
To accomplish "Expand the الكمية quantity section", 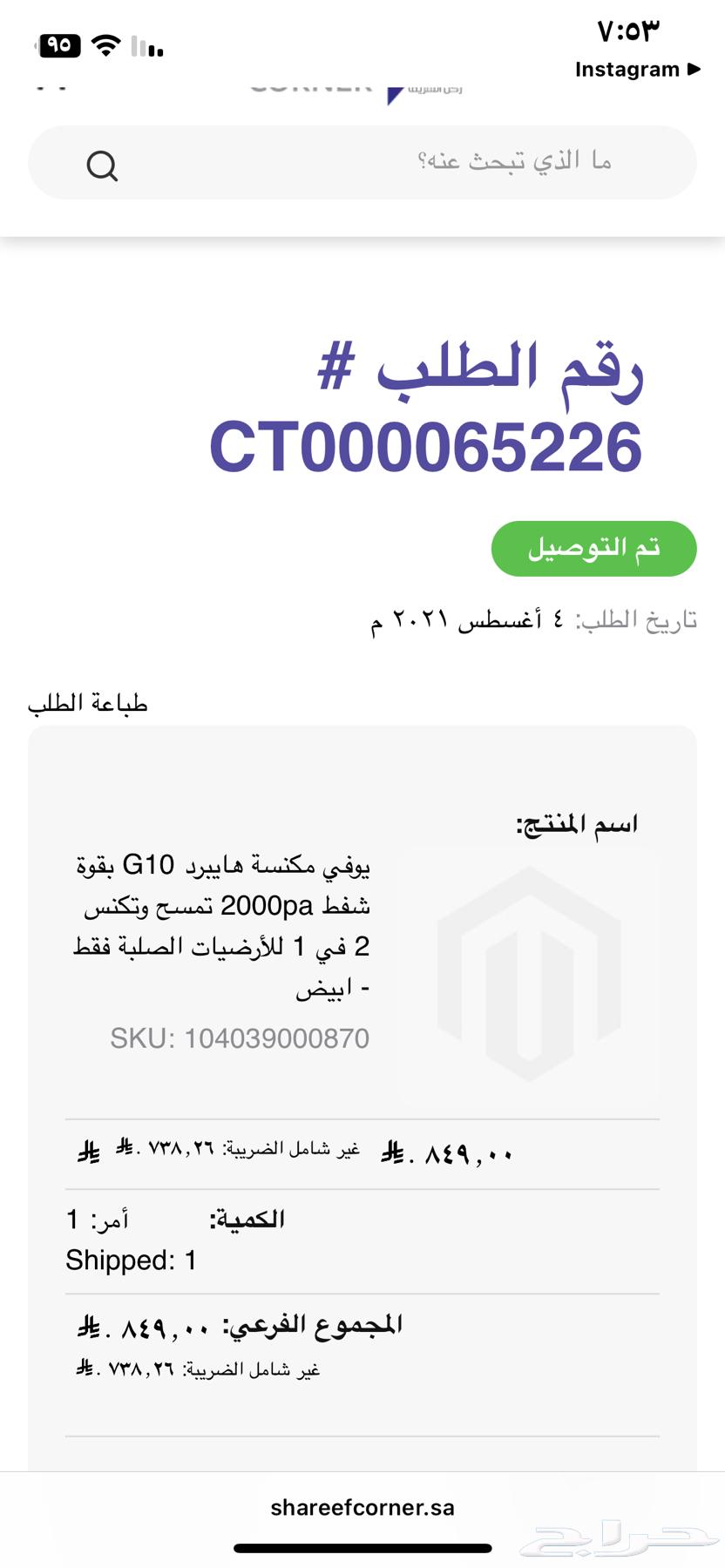I will point(247,1218).
